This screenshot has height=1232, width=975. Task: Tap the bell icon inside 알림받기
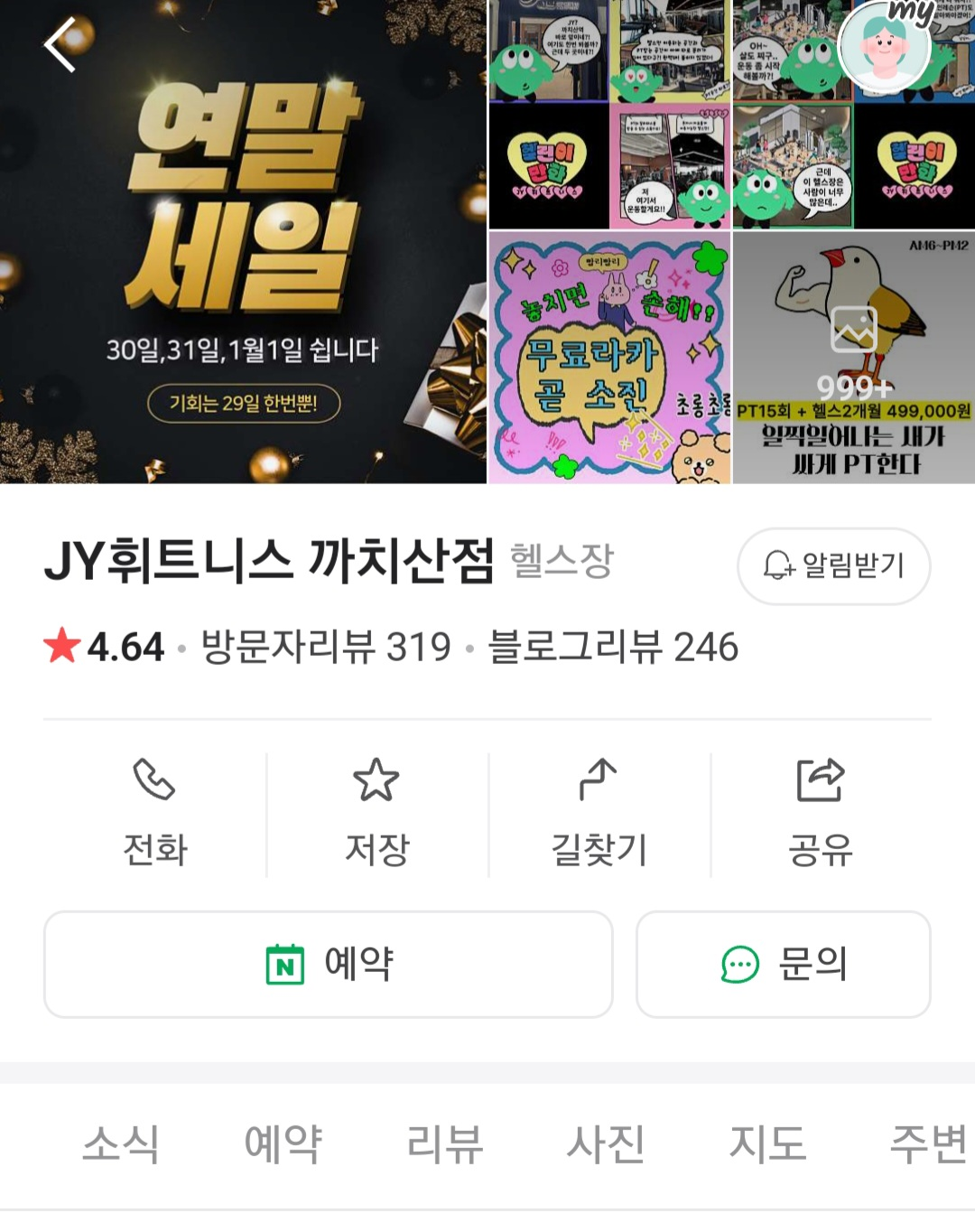tap(778, 566)
